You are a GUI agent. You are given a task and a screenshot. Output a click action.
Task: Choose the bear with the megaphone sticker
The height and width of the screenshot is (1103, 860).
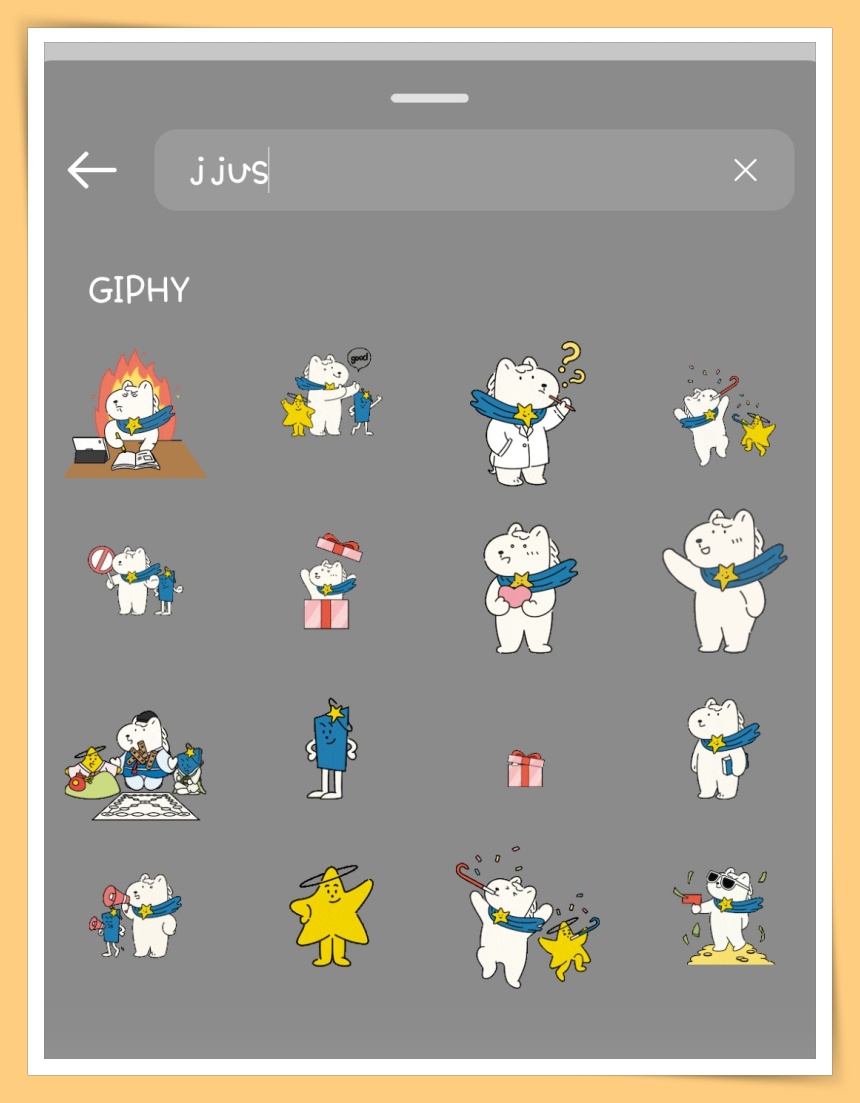point(135,915)
